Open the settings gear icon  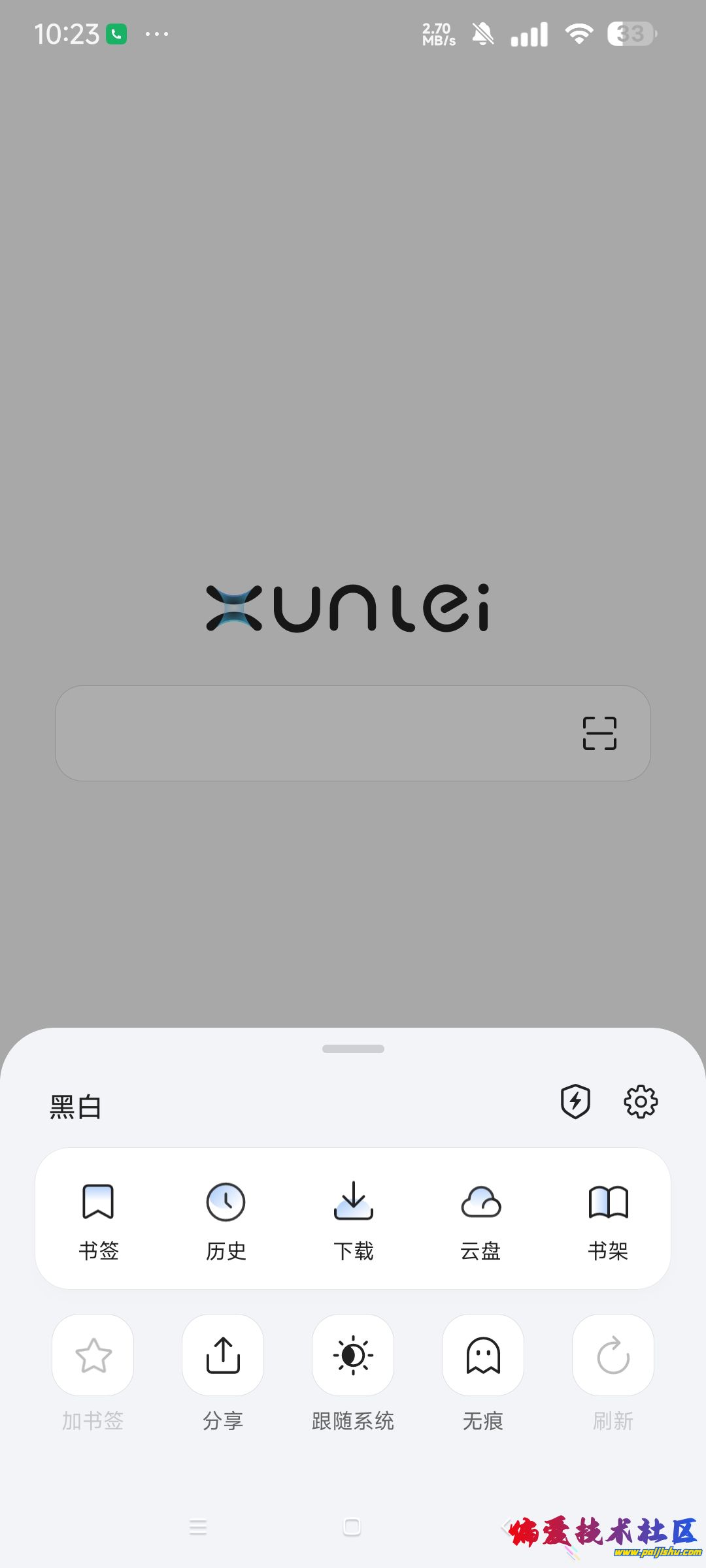(x=641, y=1102)
